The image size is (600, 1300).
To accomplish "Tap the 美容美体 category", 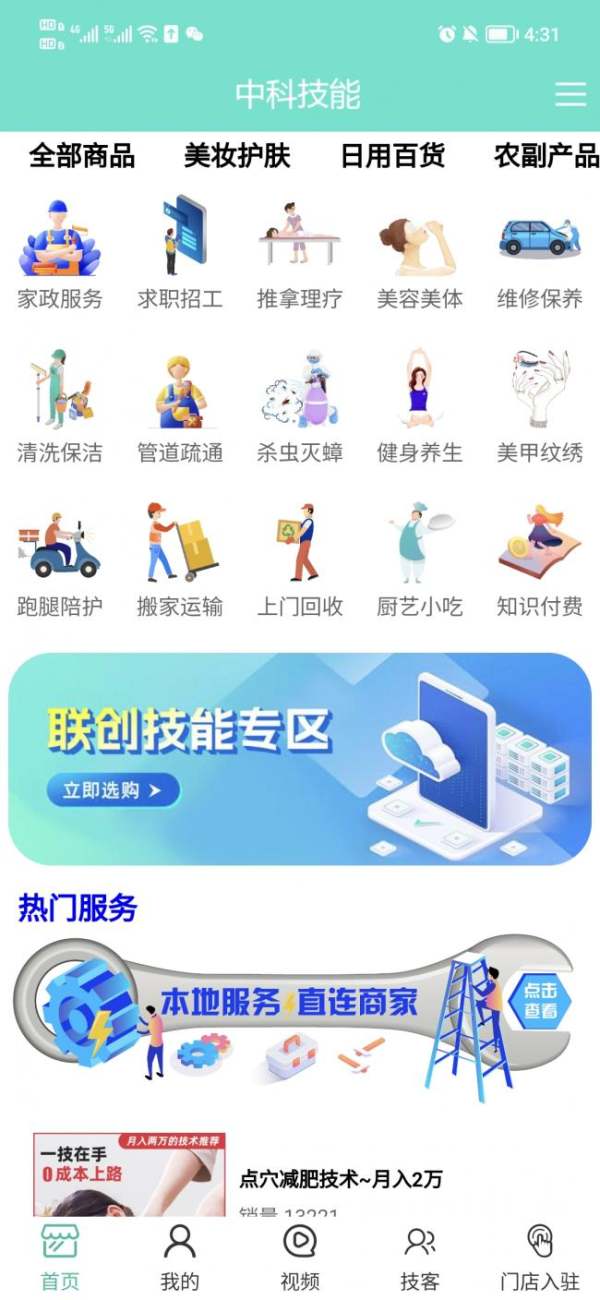I will tap(420, 255).
